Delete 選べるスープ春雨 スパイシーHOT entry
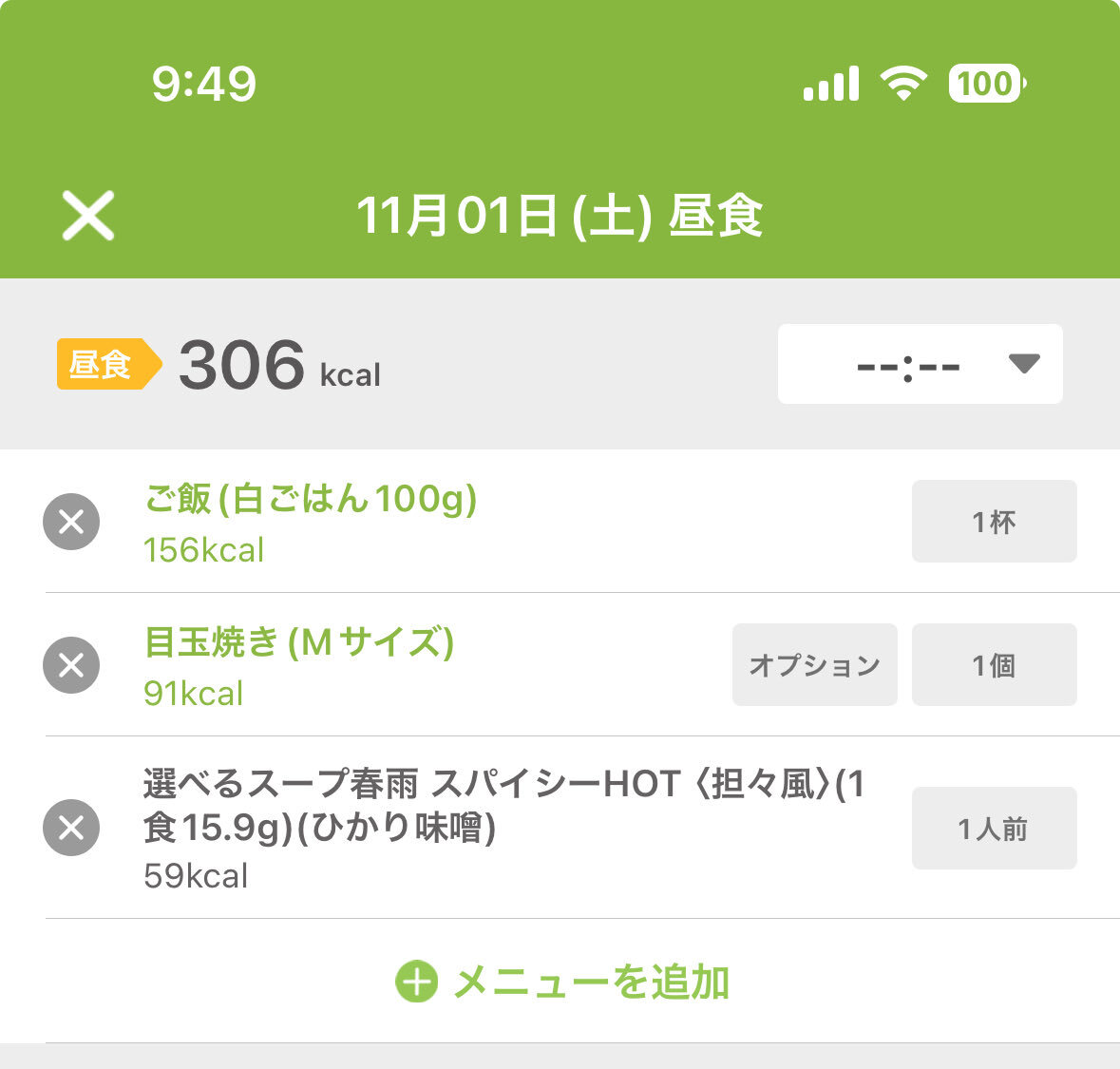1120x1069 pixels. [x=71, y=828]
